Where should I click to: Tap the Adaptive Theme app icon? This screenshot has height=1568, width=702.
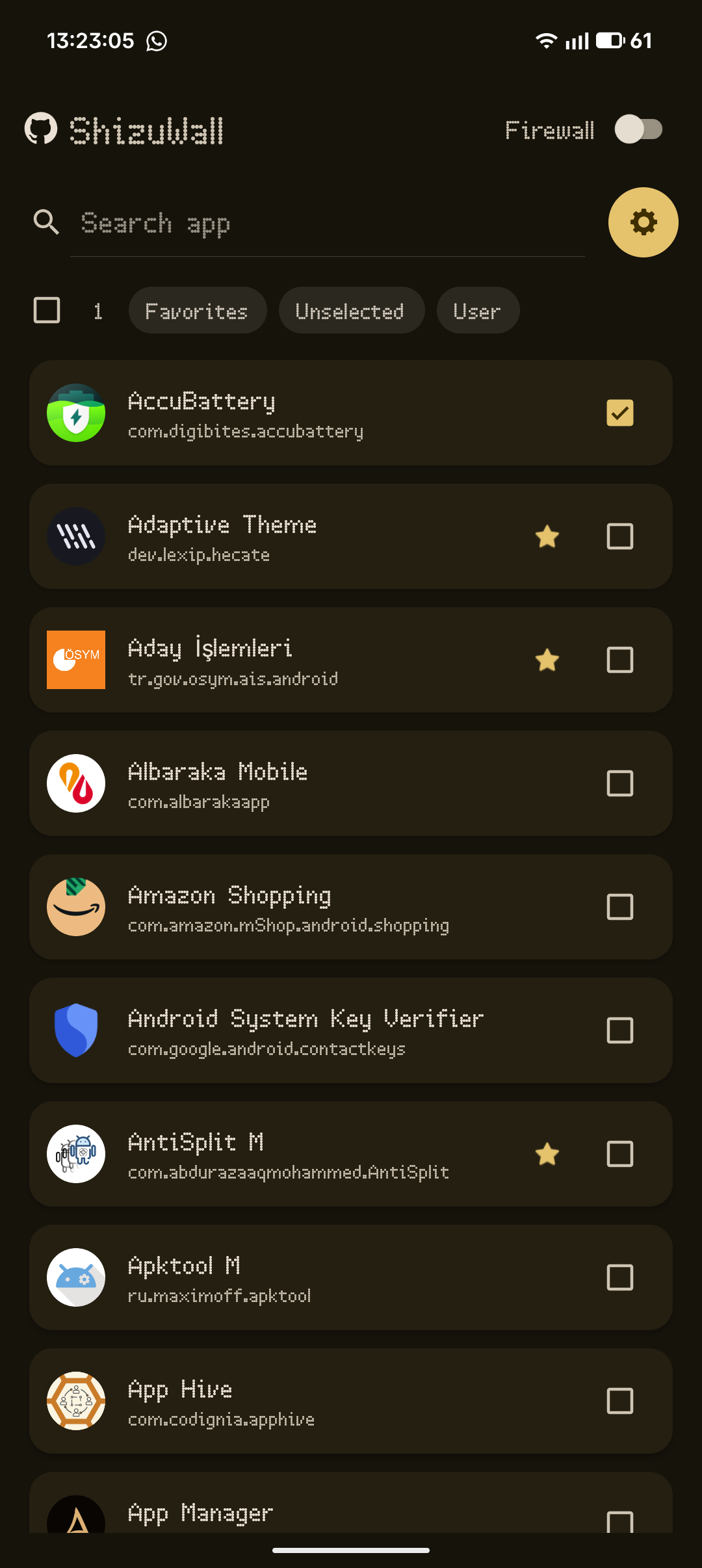pos(76,536)
